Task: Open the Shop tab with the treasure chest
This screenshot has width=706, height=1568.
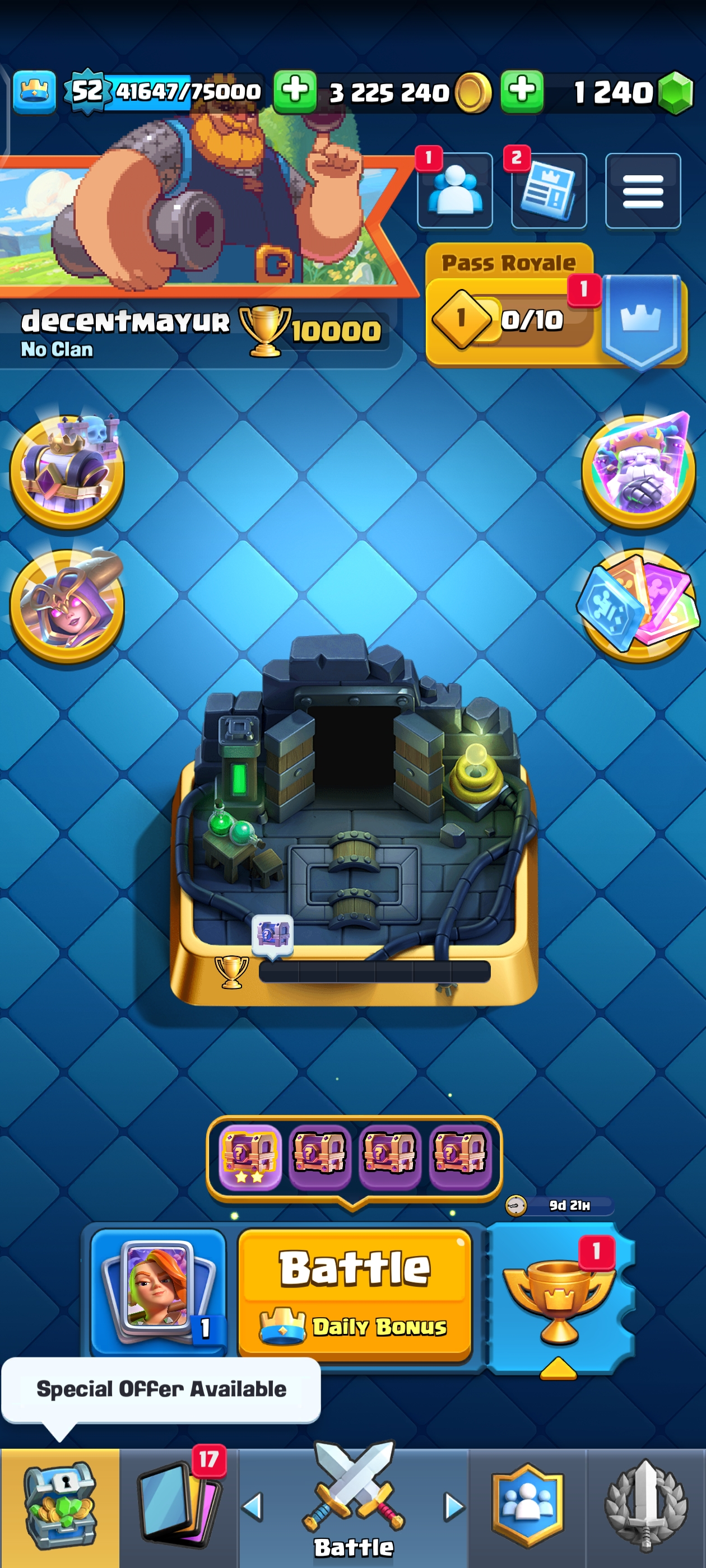Action: tap(60, 1506)
